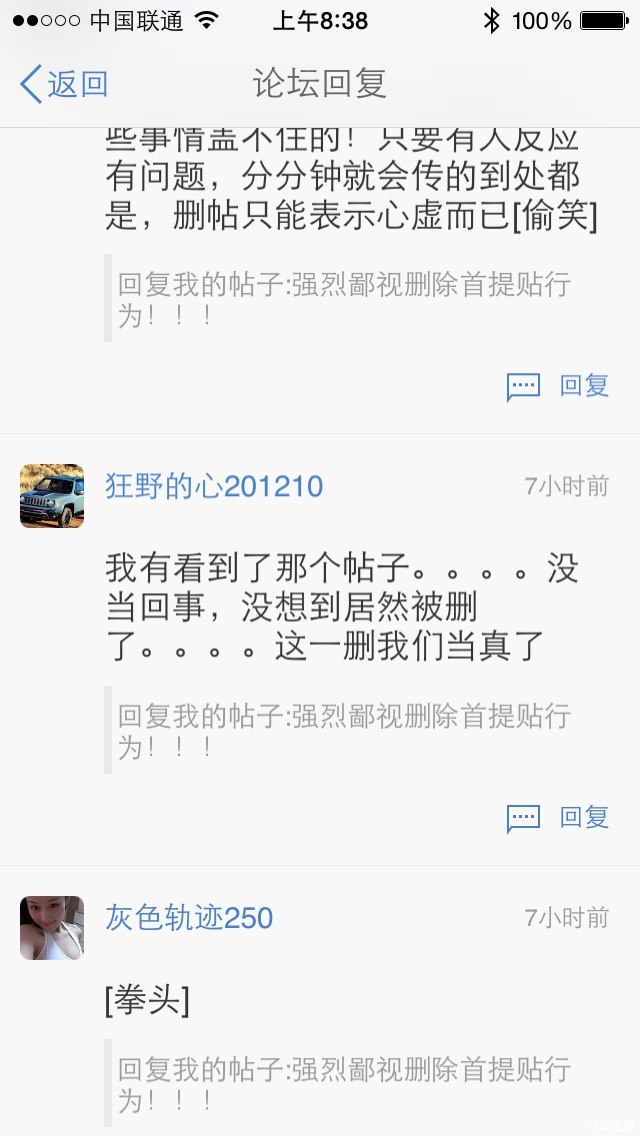
Task: Reply to 狂野的心201210's comment
Action: (x=559, y=818)
